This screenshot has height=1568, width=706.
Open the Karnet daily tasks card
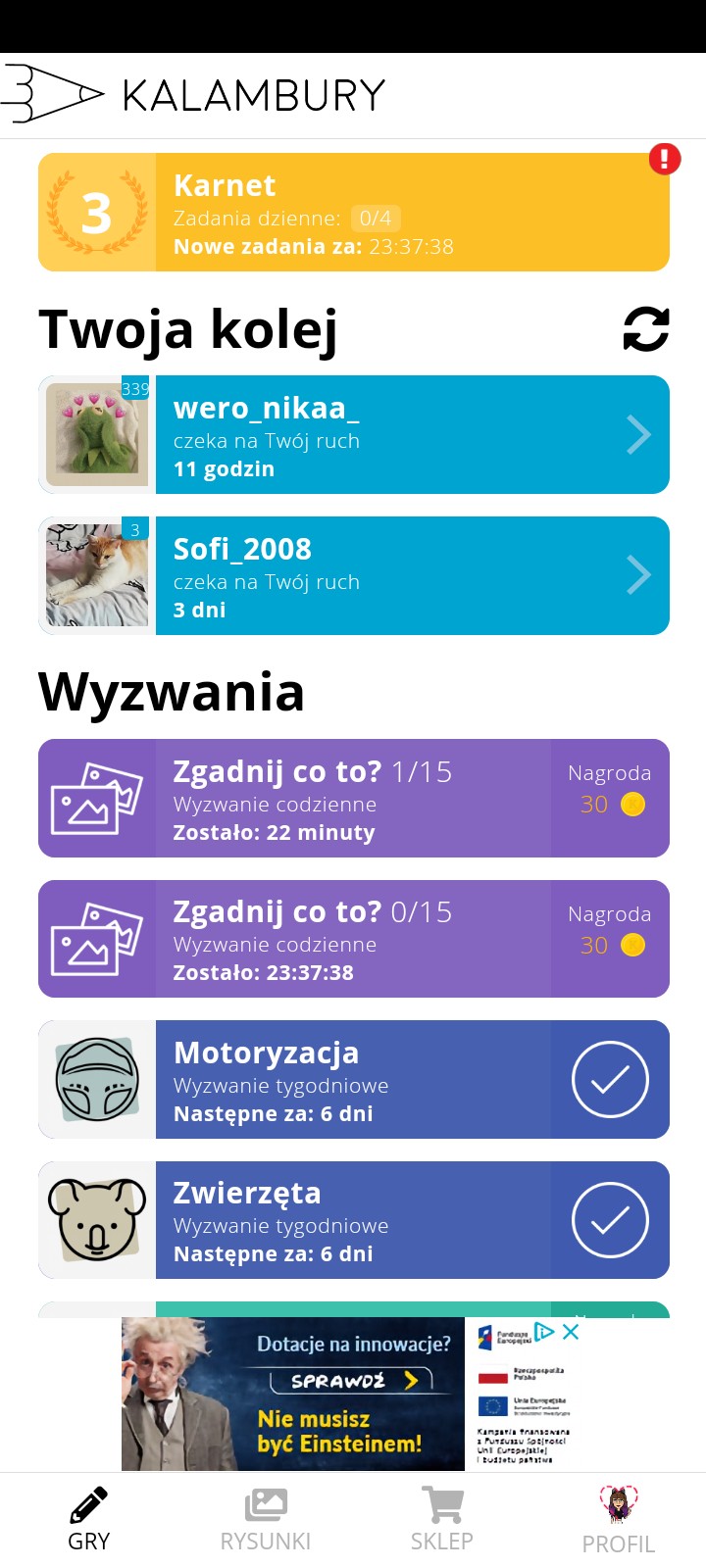pos(353,213)
